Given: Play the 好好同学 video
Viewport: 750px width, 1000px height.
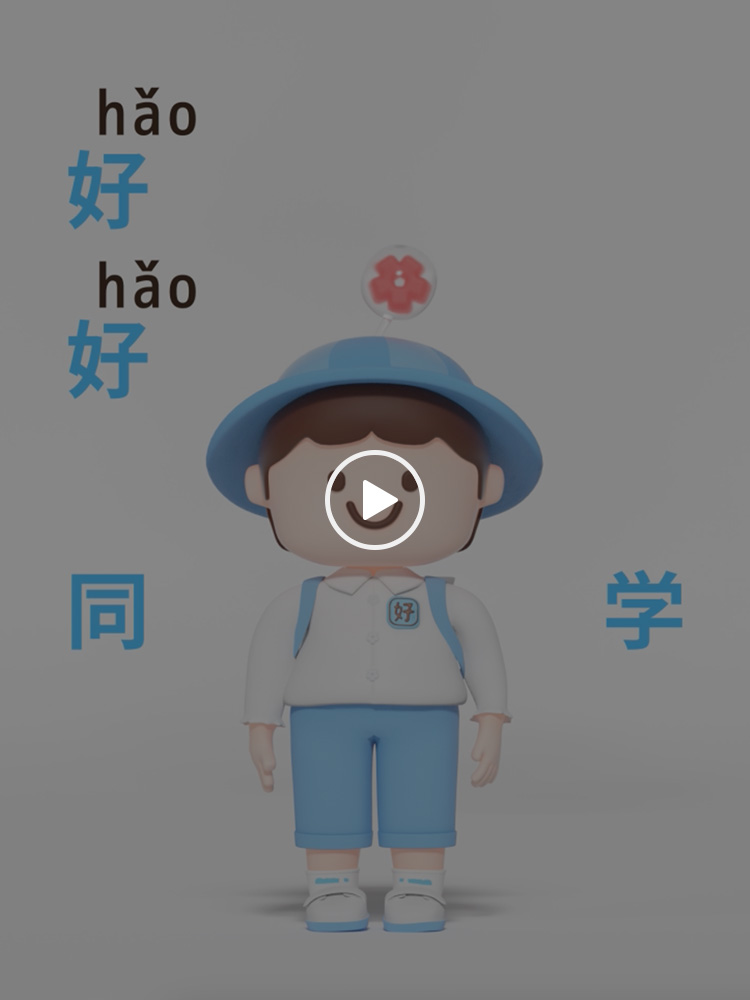Looking at the screenshot, I should [375, 500].
